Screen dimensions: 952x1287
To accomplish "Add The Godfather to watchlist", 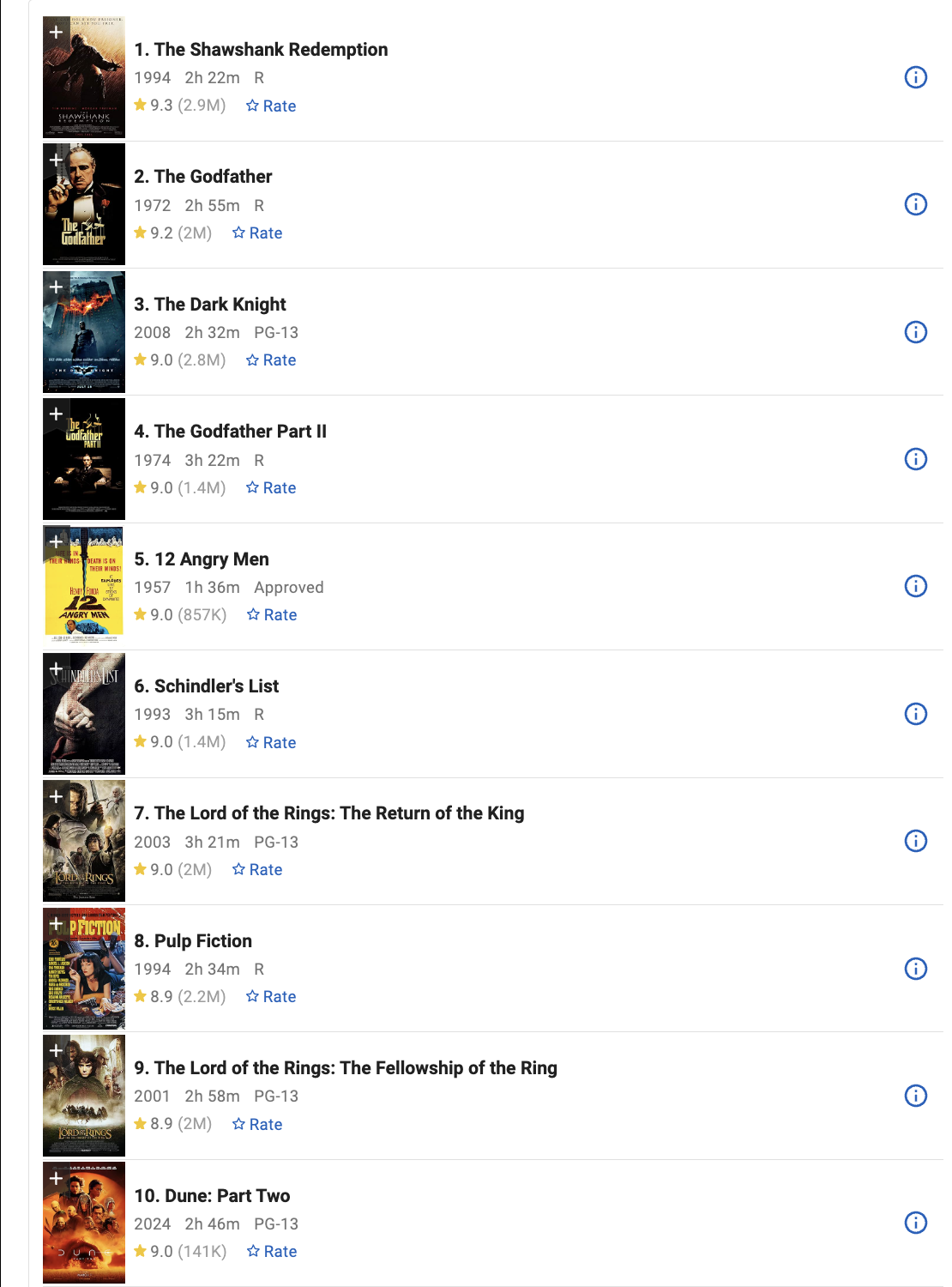I will pos(57,160).
